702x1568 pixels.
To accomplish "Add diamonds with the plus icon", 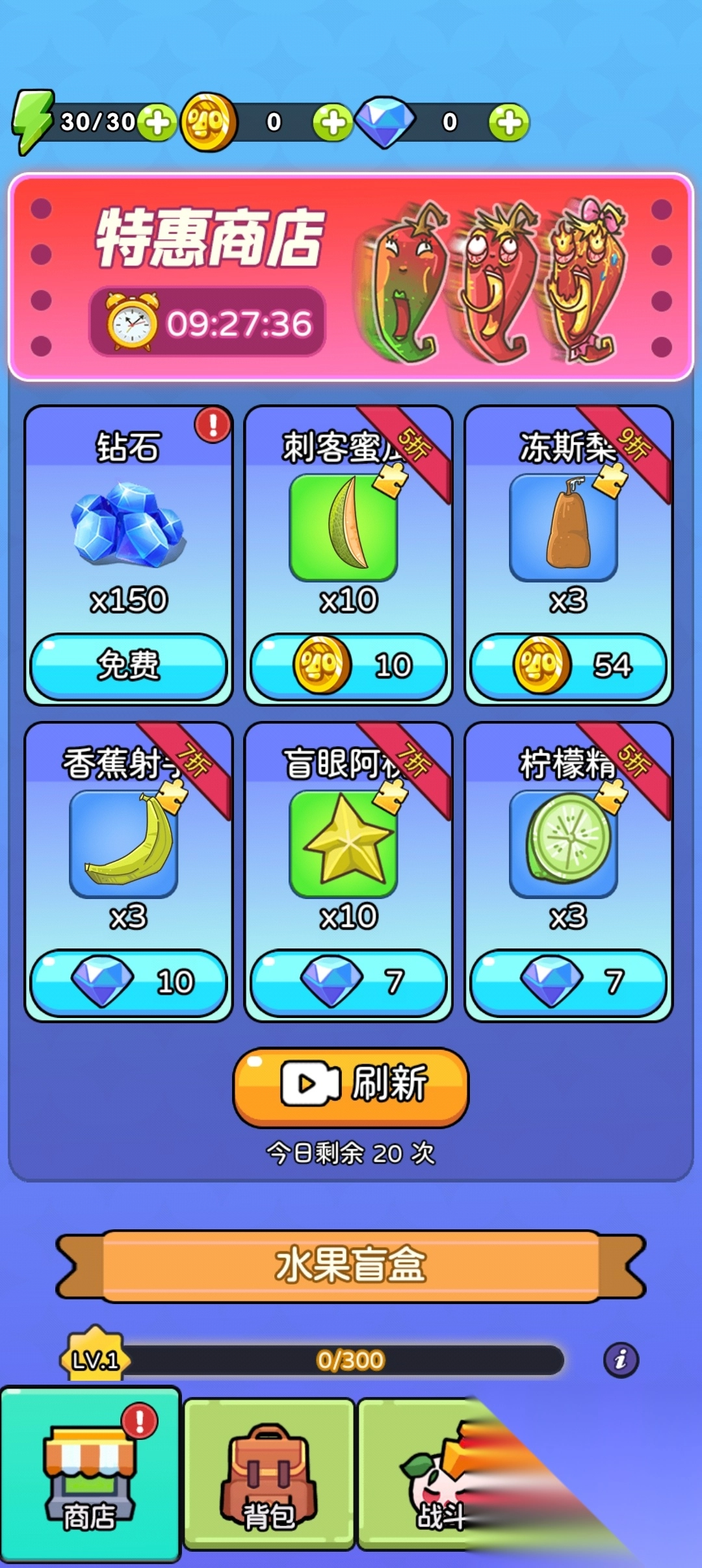I will [509, 122].
